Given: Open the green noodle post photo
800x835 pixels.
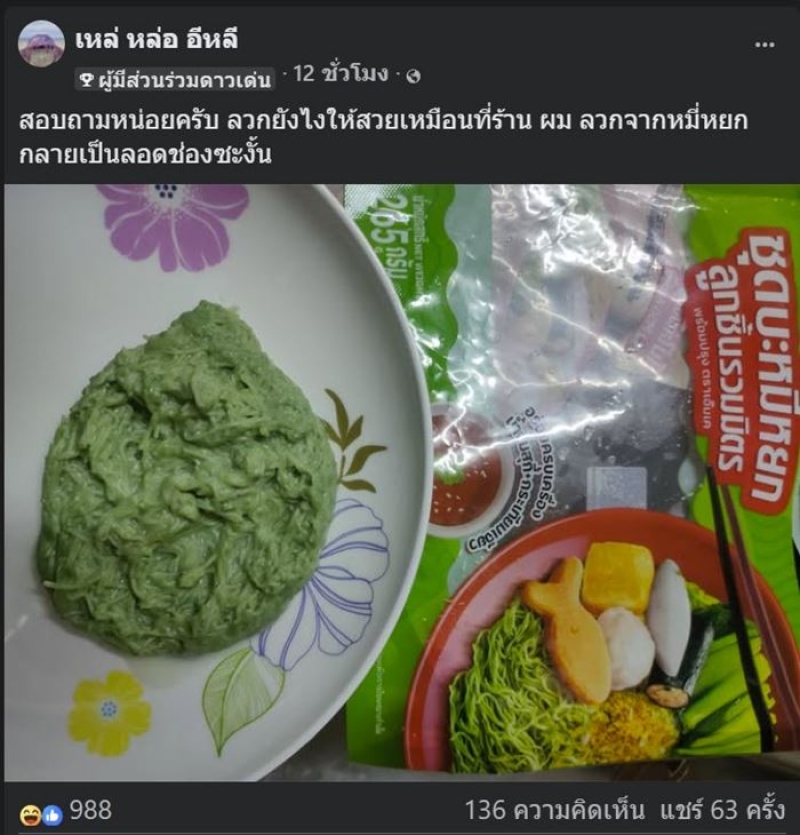Looking at the screenshot, I should [400, 480].
